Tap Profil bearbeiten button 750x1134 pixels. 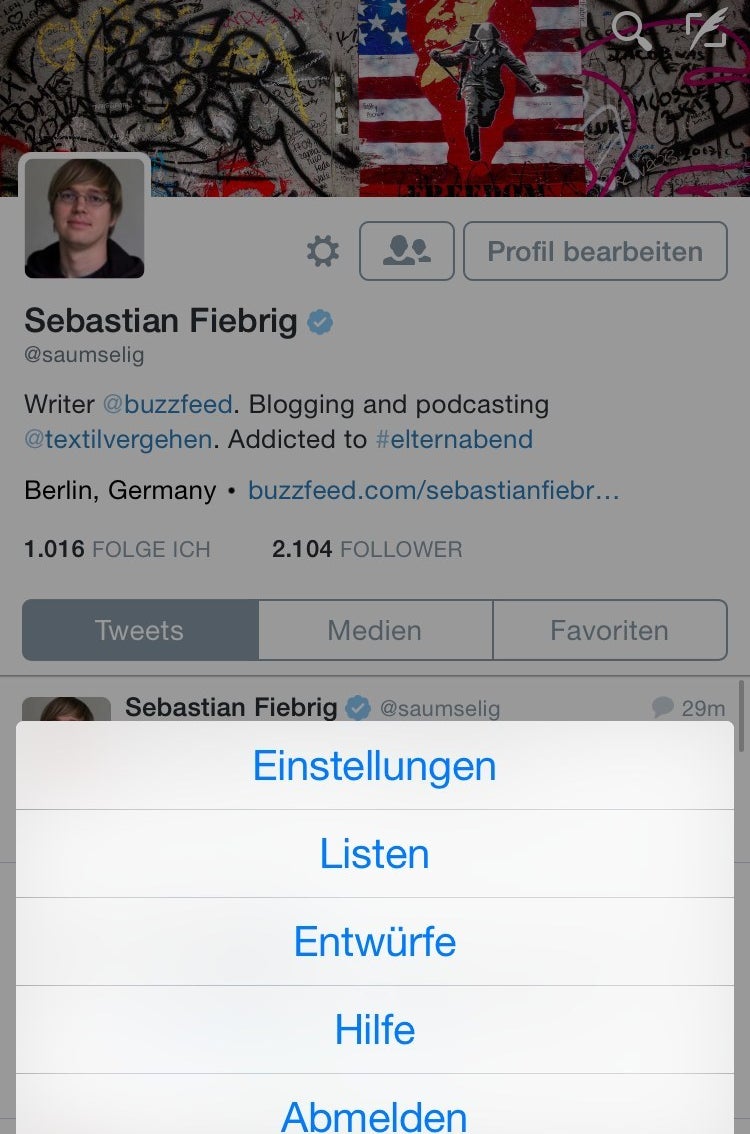pos(595,251)
